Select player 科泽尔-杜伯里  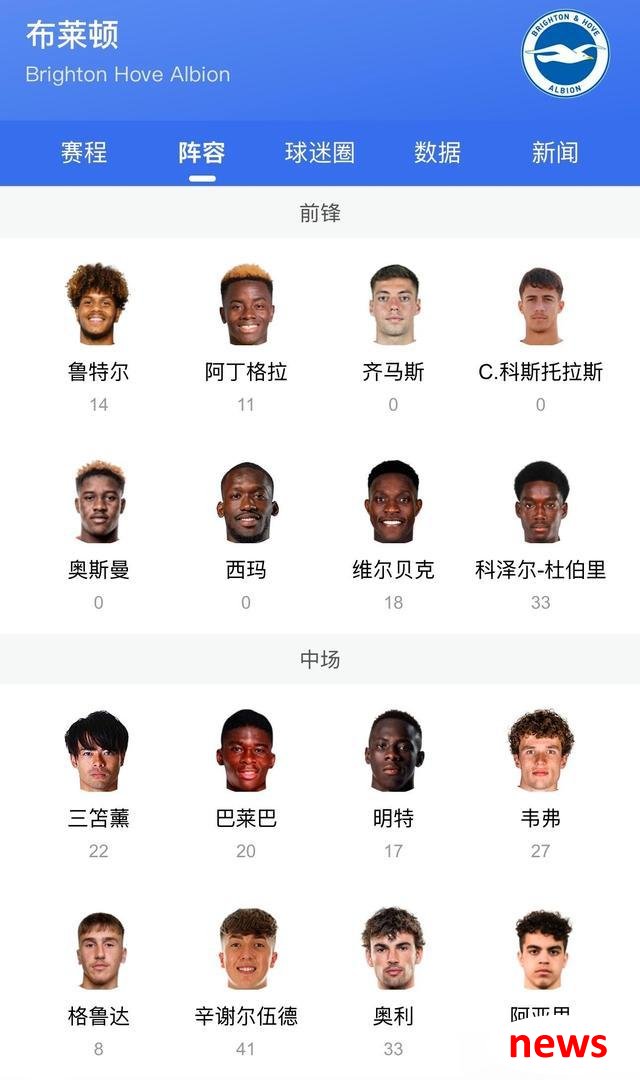(541, 503)
